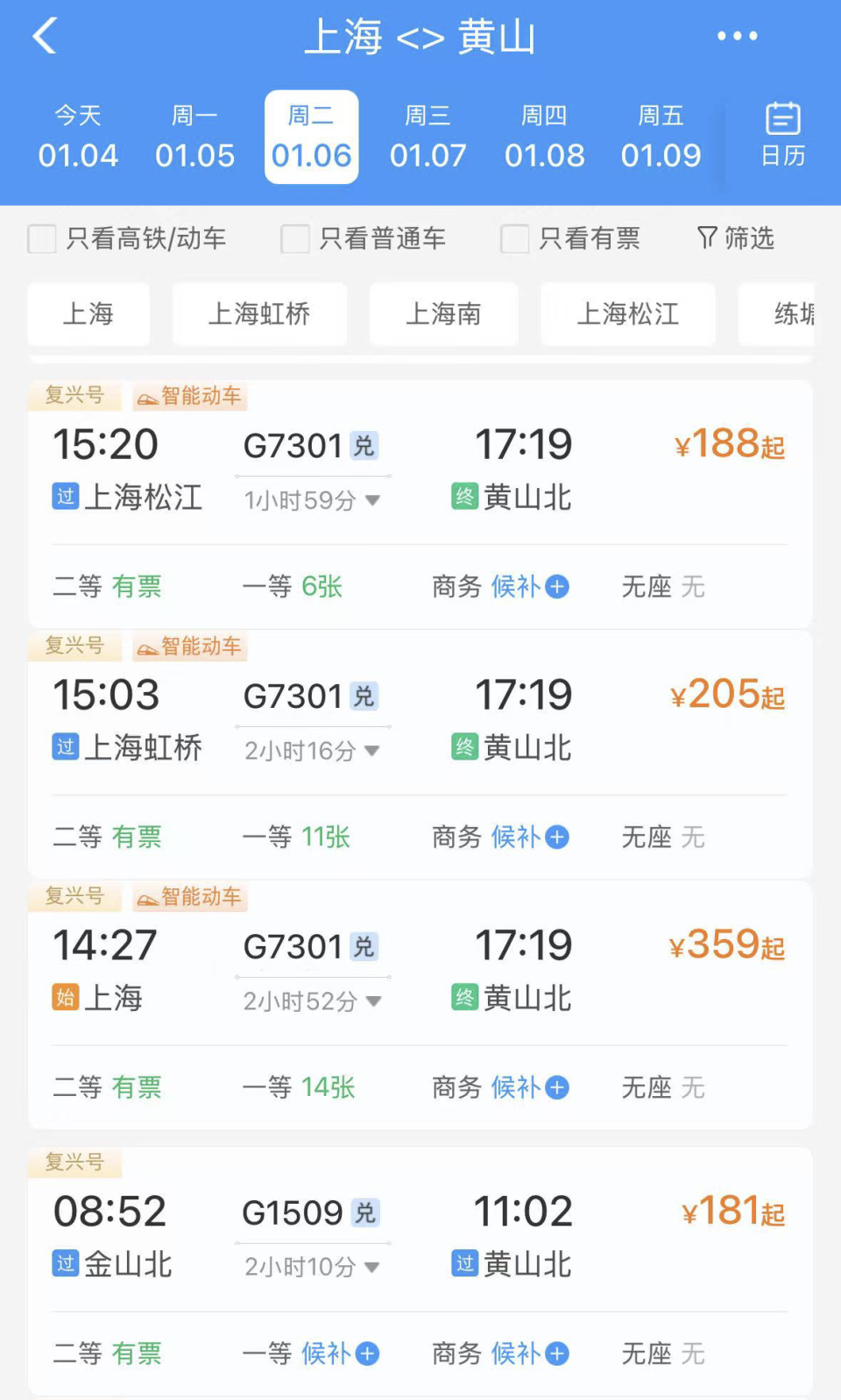Switch to the 周三 01.07 date tab
The width and height of the screenshot is (841, 1400).
[428, 138]
